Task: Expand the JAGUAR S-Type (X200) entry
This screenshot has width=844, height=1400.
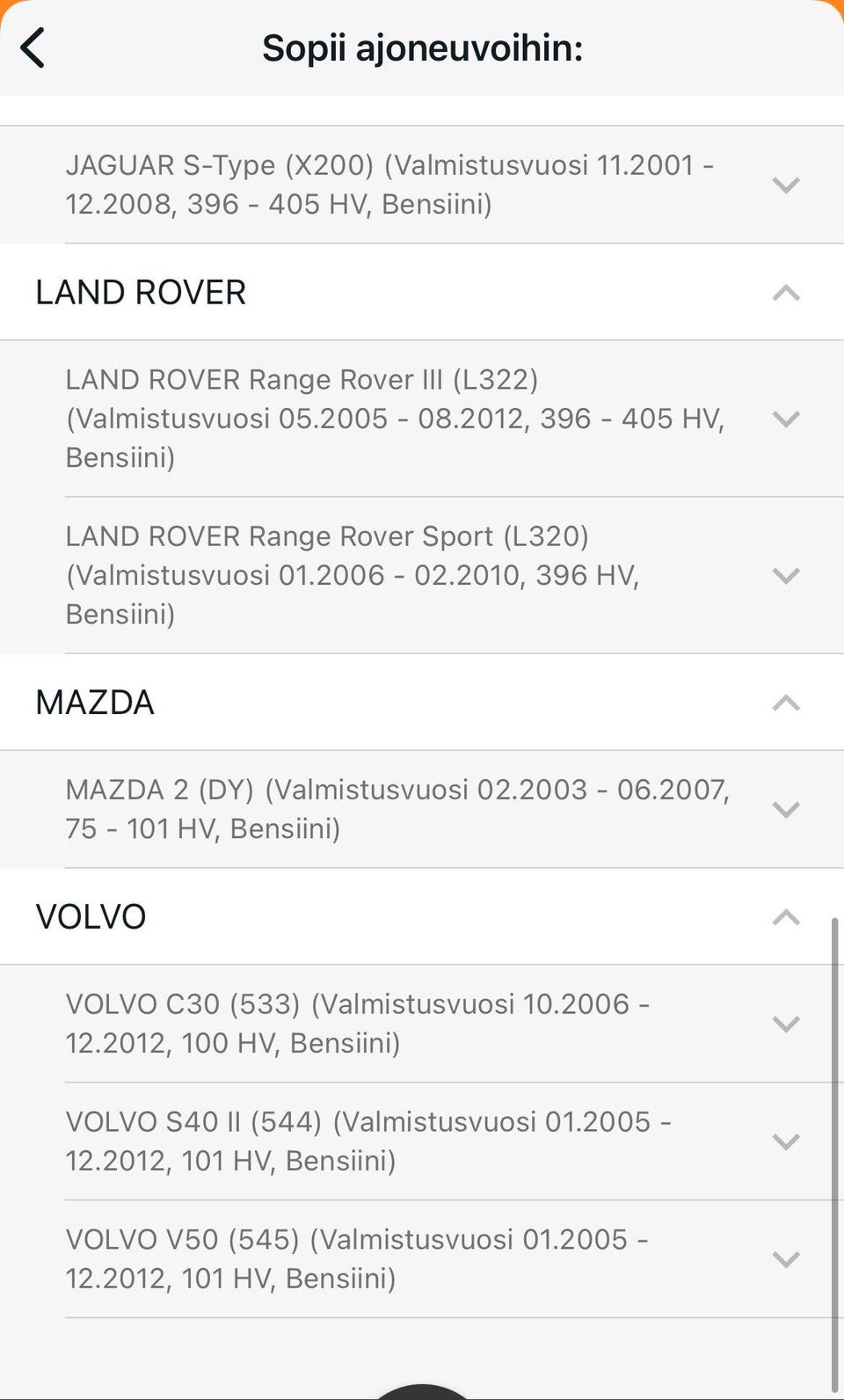Action: tap(785, 185)
